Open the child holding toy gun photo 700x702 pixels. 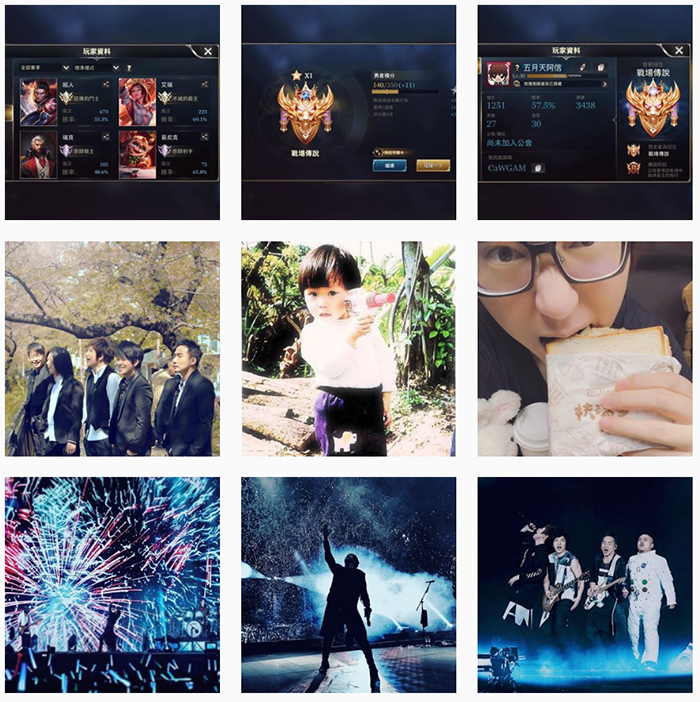[x=348, y=348]
